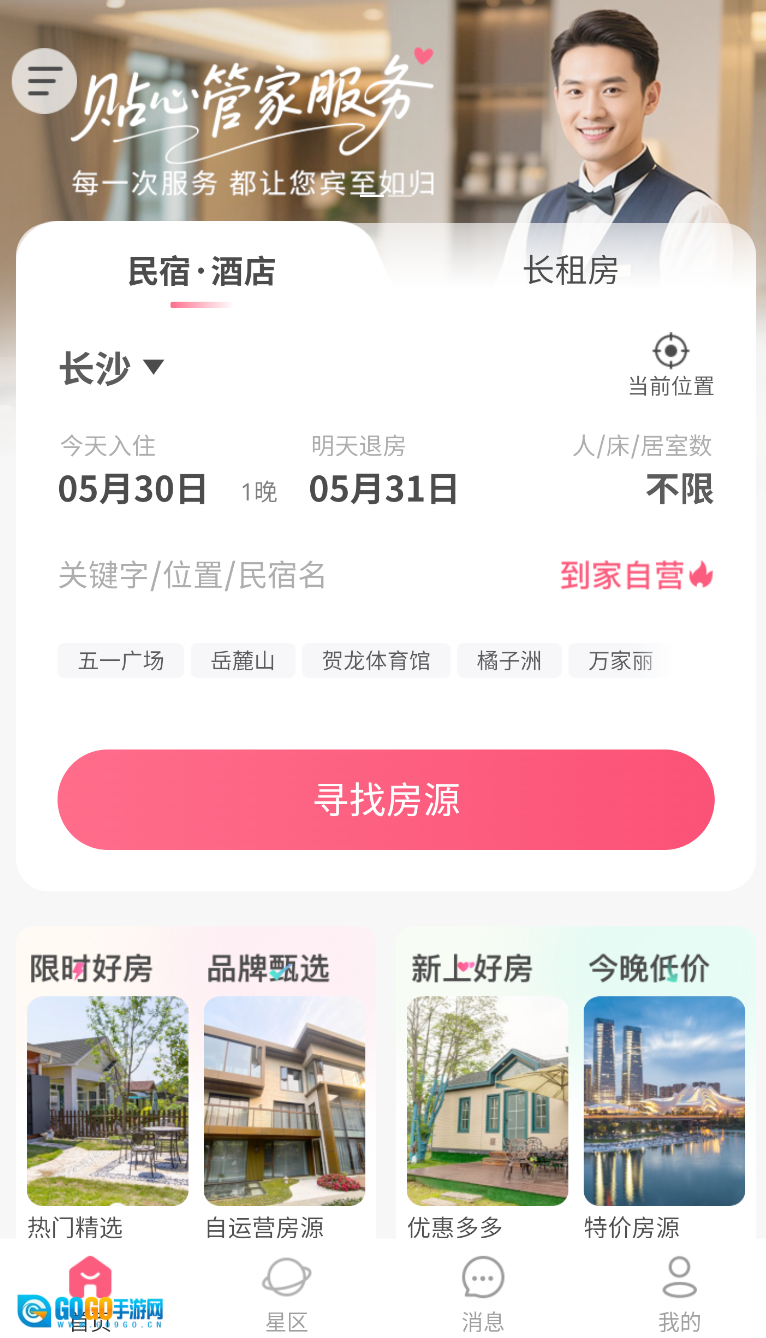This screenshot has height=1338, width=766.
Task: Change the check-in date 05月30日
Action: point(133,489)
